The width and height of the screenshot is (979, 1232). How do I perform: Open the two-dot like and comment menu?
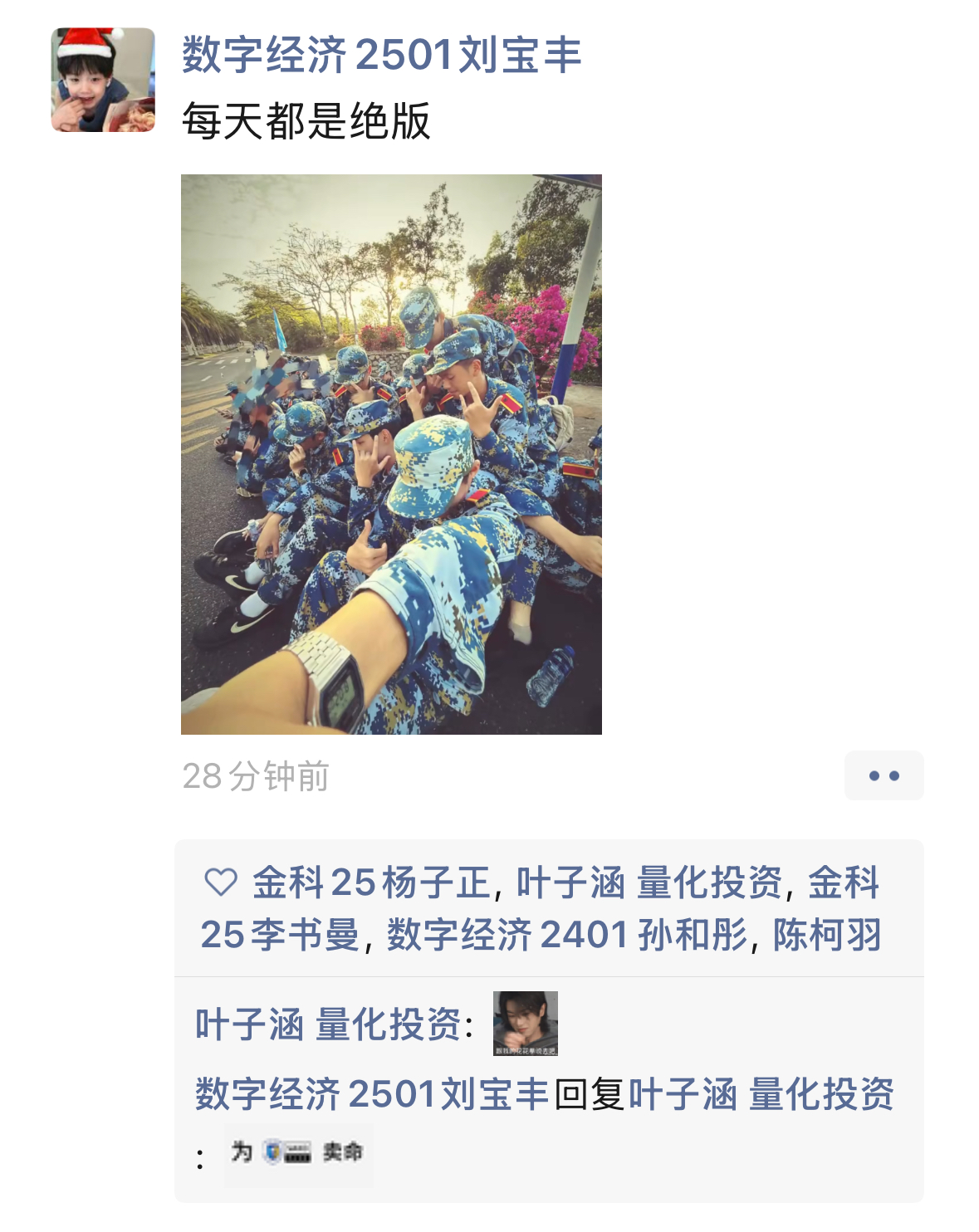pyautogui.click(x=884, y=775)
